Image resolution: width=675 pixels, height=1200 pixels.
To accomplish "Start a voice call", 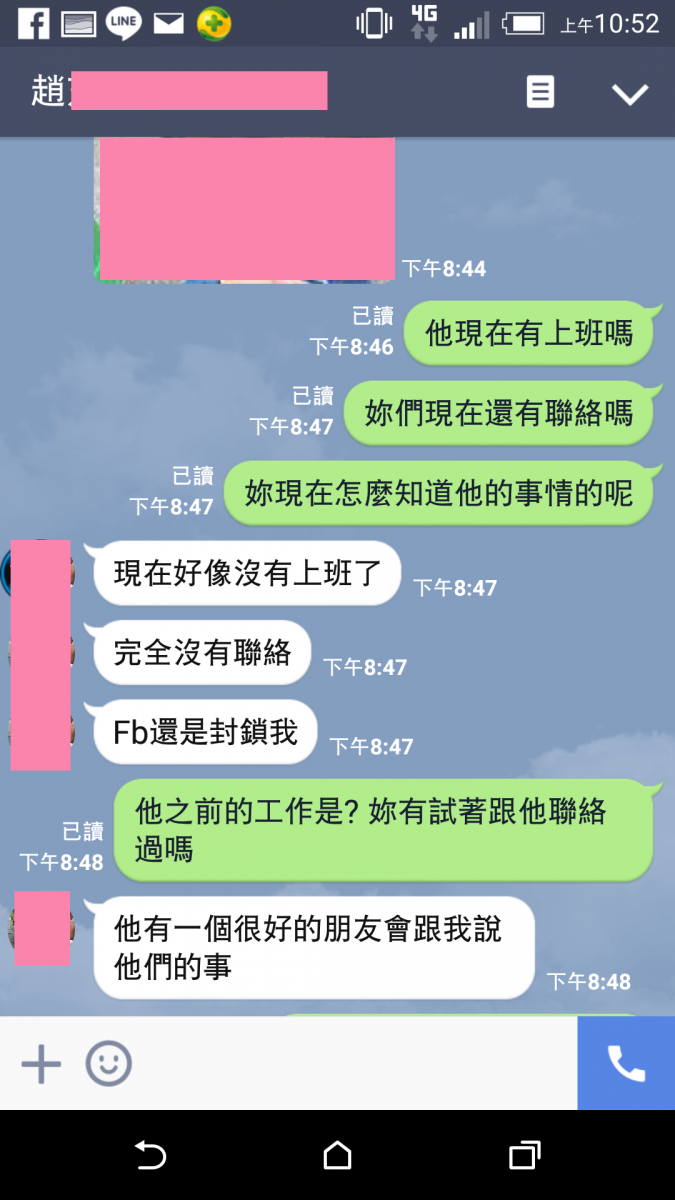I will (x=626, y=1064).
